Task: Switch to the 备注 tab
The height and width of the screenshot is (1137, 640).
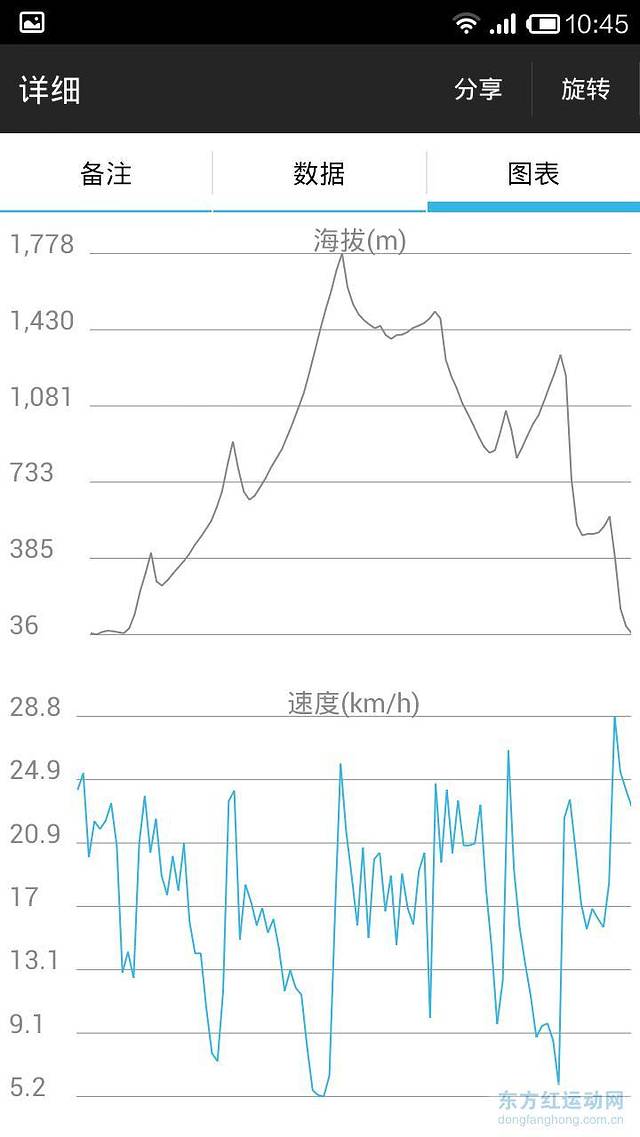Action: [x=106, y=174]
